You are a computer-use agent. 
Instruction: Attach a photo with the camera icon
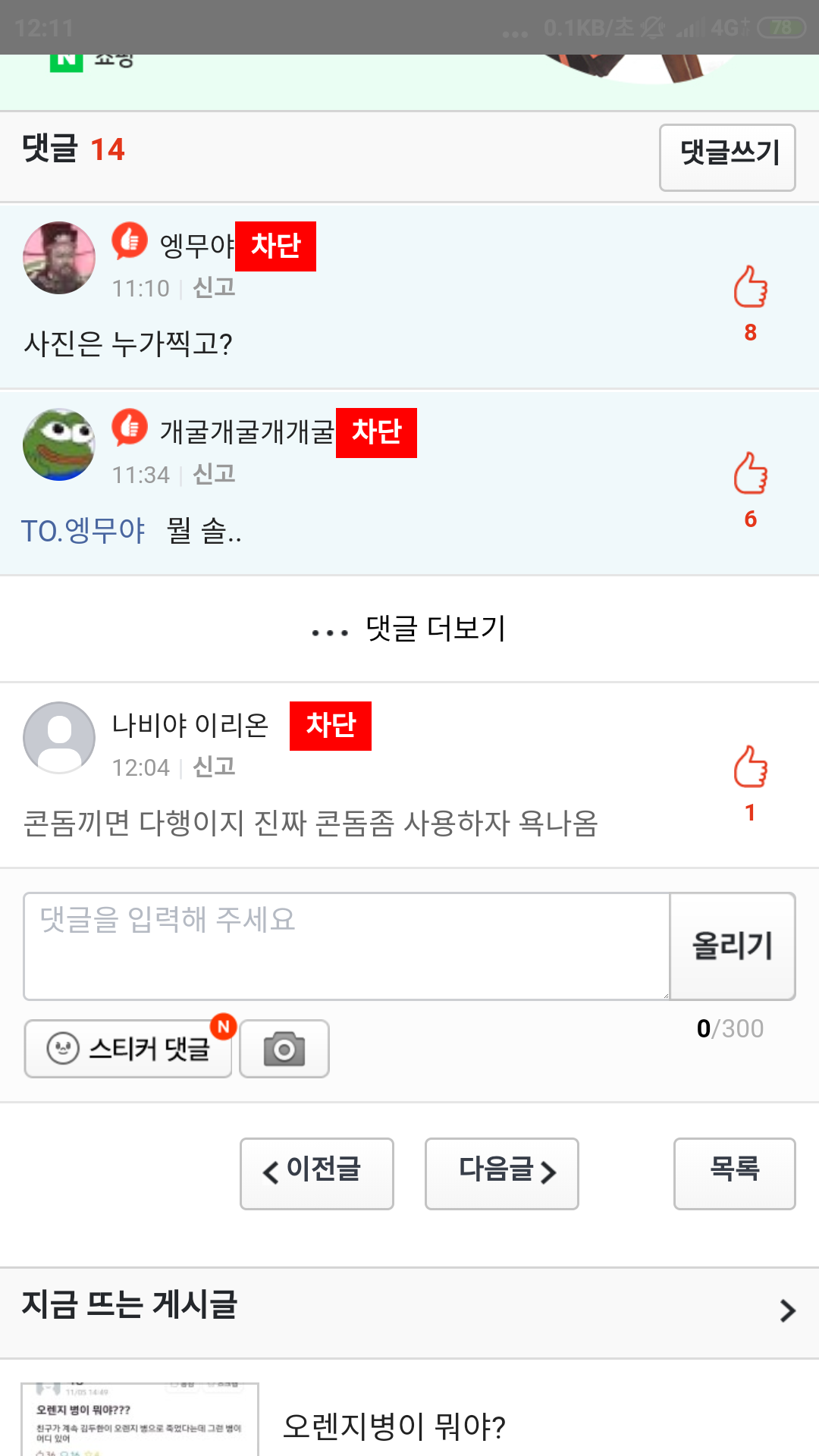[284, 1049]
